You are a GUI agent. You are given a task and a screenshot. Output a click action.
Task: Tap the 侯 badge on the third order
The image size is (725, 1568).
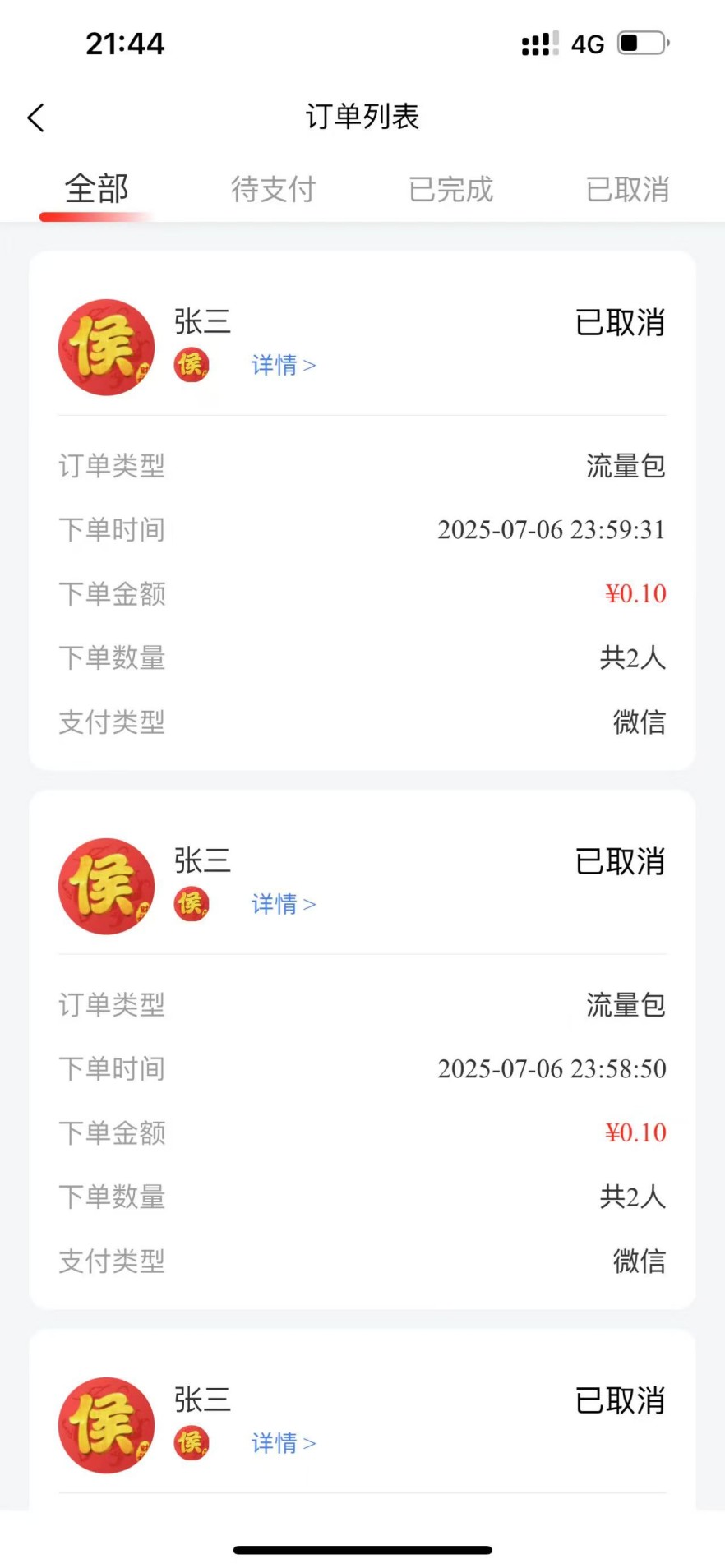click(191, 1443)
